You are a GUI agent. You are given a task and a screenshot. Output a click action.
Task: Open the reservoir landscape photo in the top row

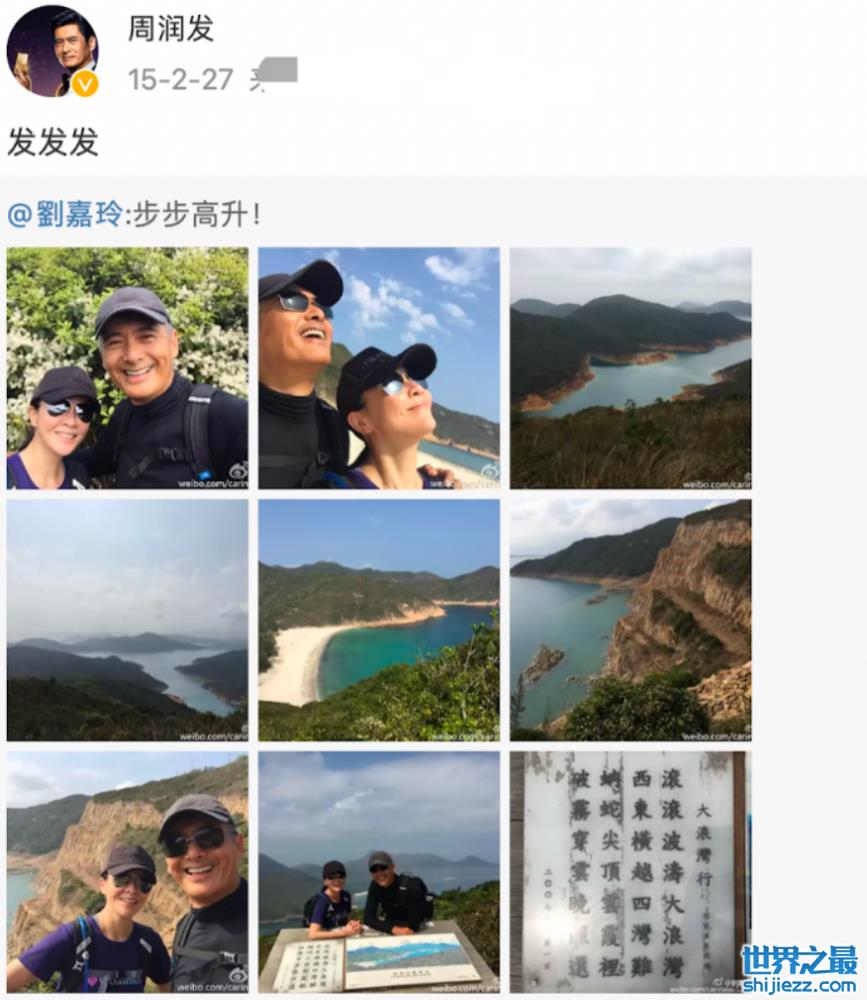coord(630,368)
